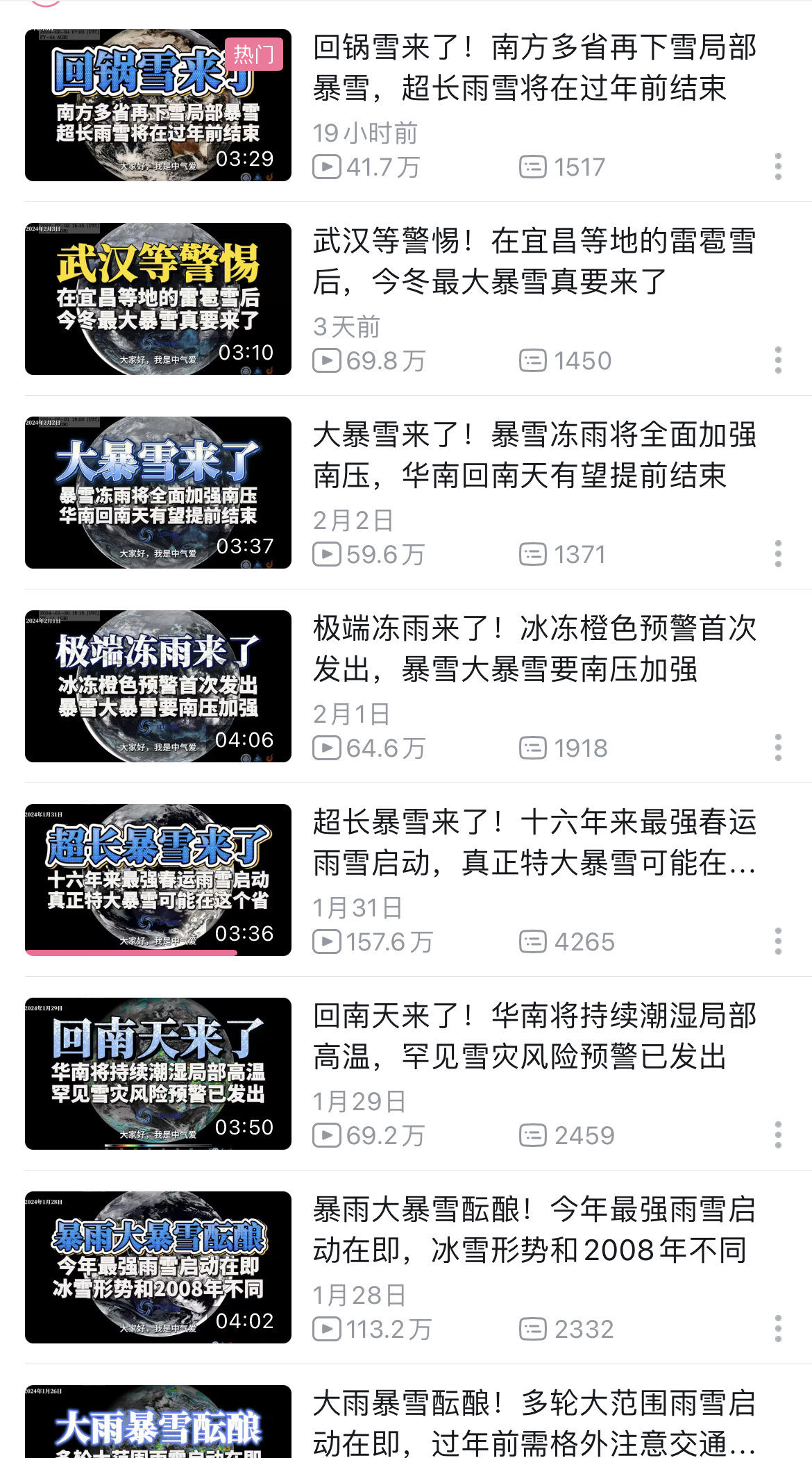
Task: Tap the overflow menu for 大暴雪来了 video
Action: 778,554
